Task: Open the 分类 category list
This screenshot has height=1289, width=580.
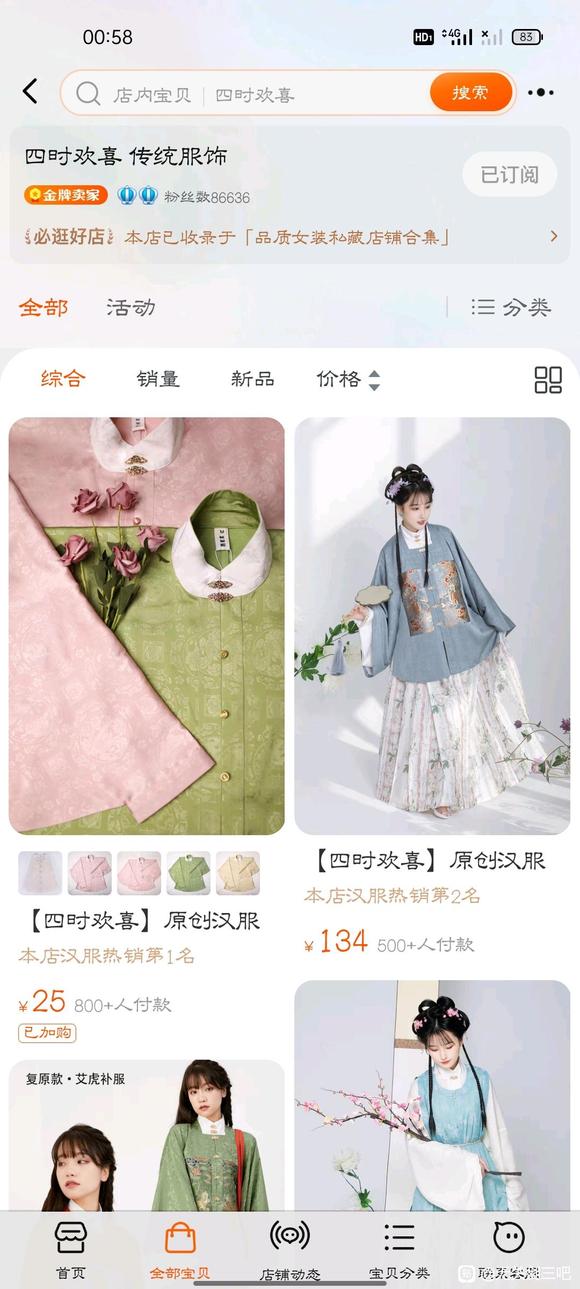Action: 511,307
